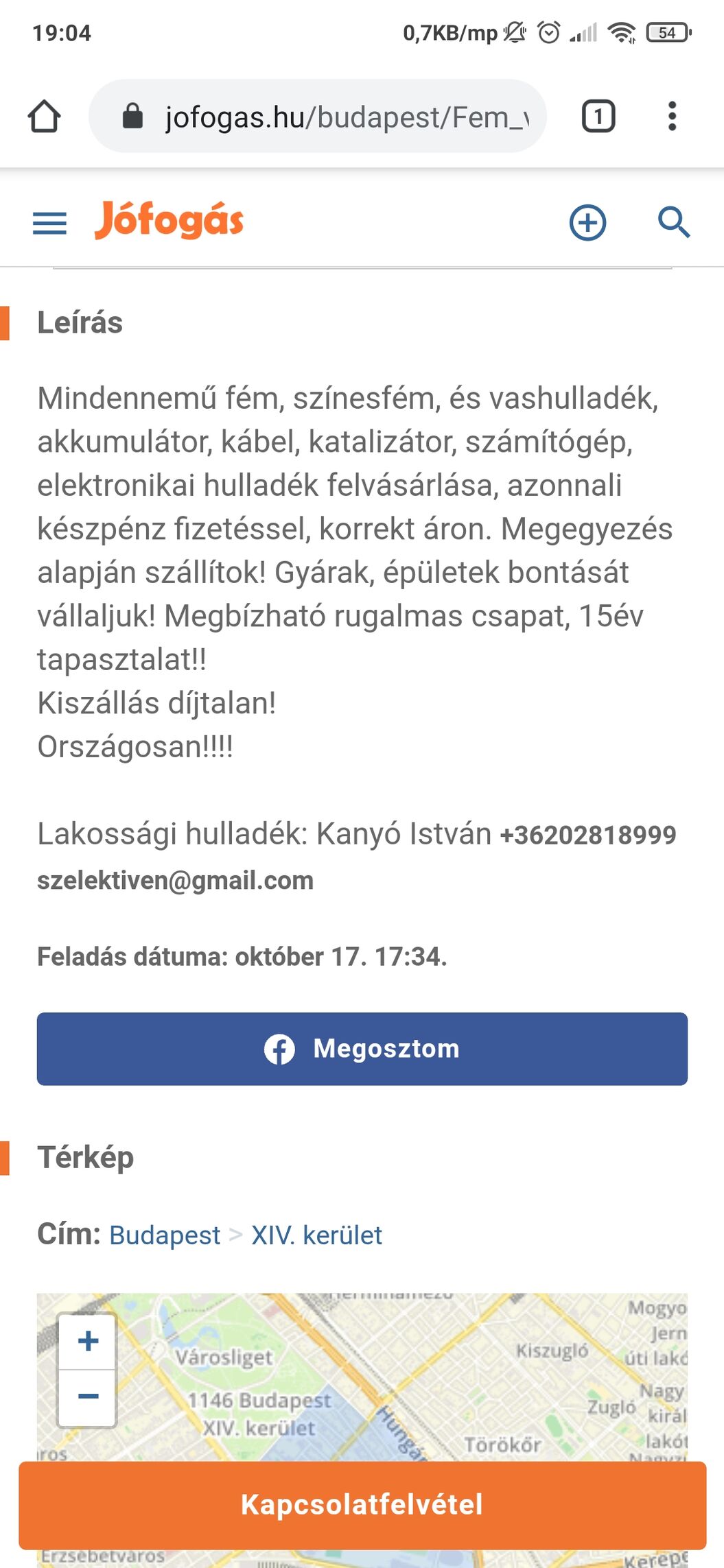
Task: Zoom out on the map
Action: click(88, 1397)
